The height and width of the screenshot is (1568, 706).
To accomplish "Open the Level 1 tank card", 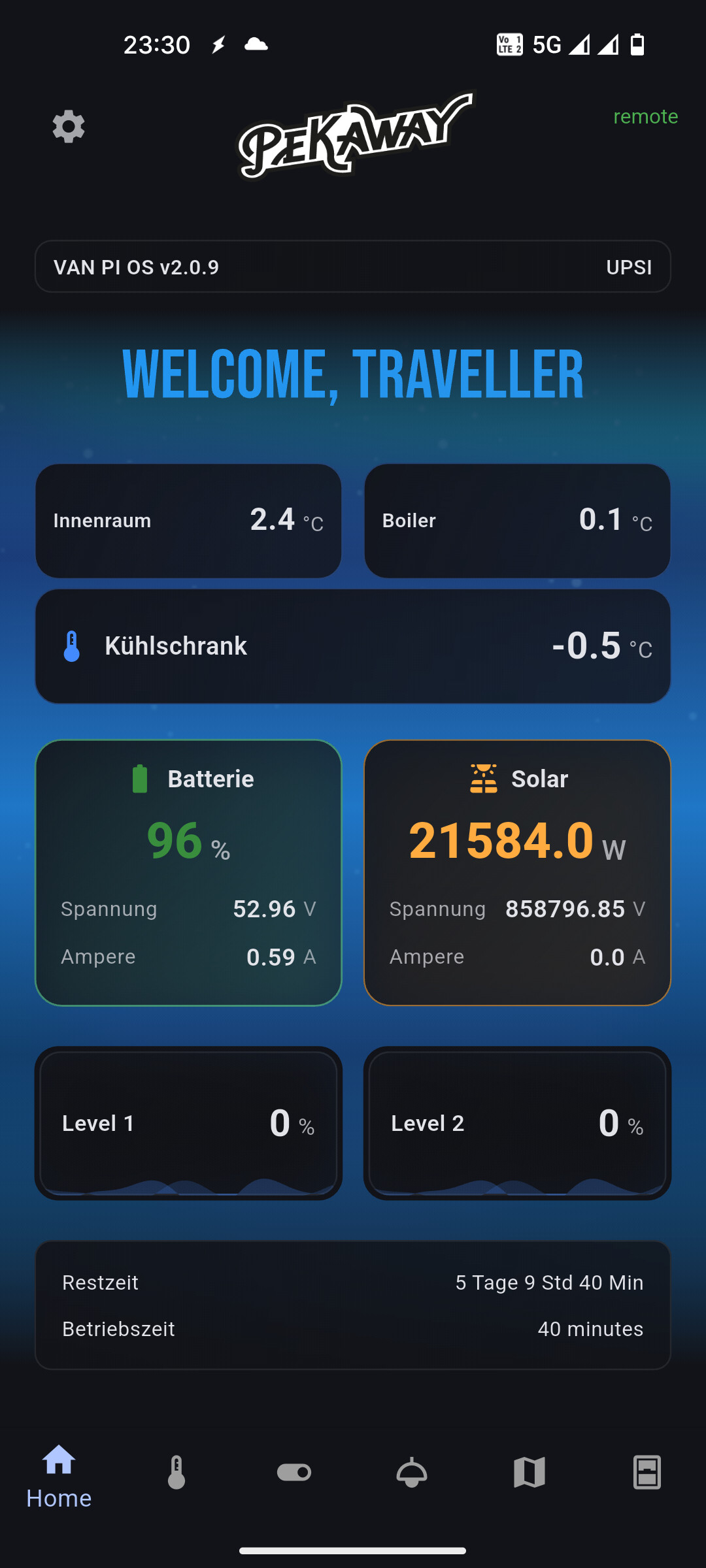I will [x=188, y=1123].
